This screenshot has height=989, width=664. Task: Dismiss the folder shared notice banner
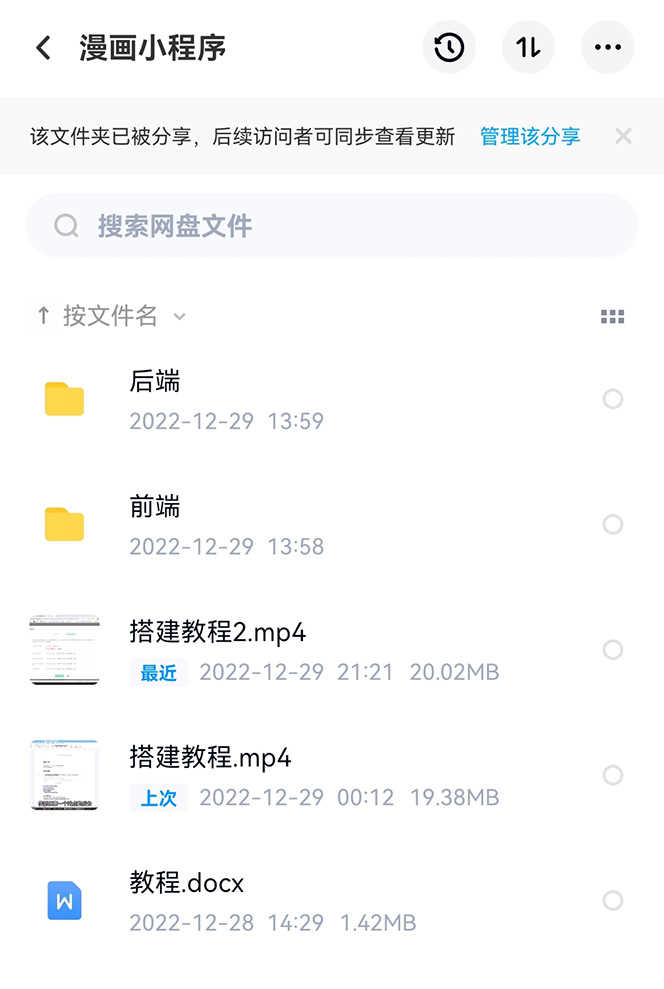coord(623,136)
